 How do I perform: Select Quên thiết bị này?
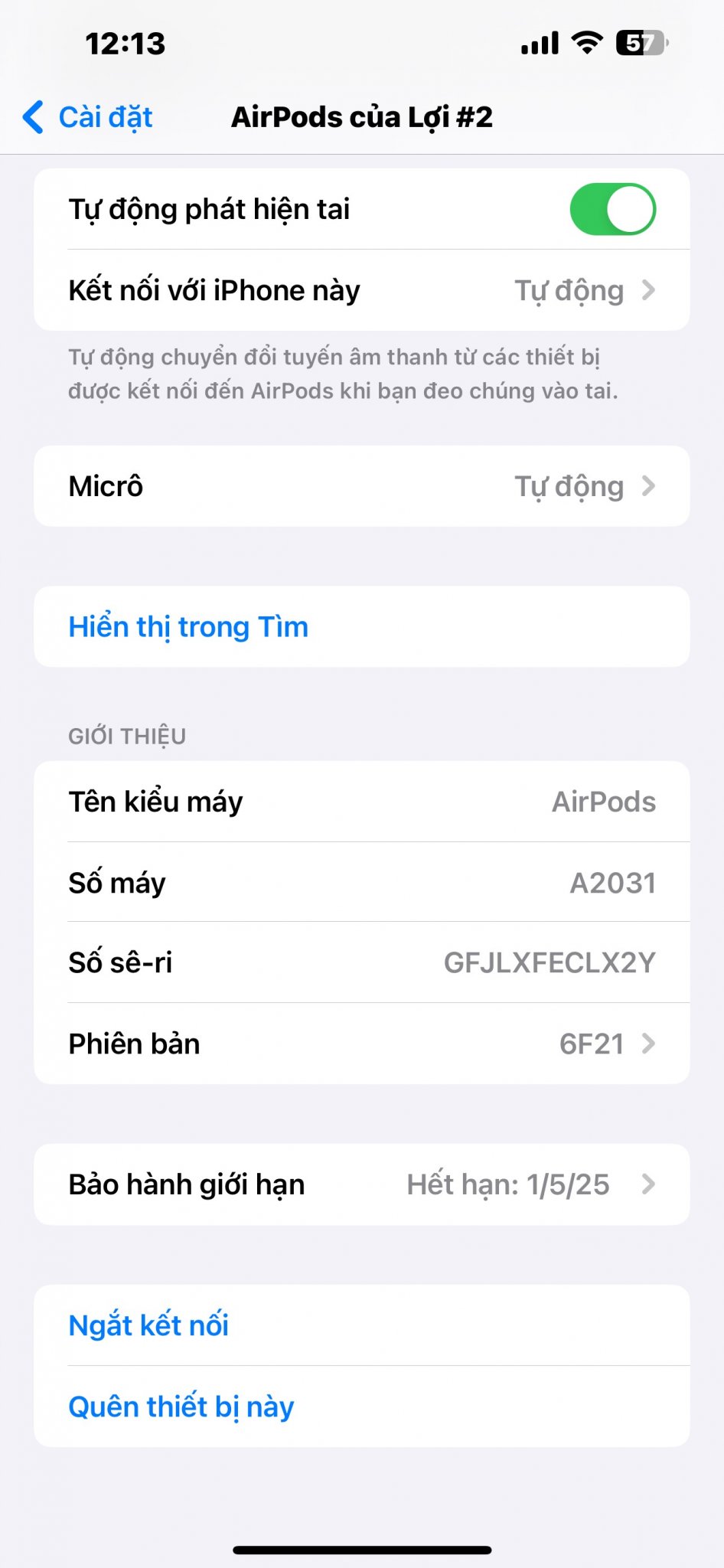(x=181, y=1406)
